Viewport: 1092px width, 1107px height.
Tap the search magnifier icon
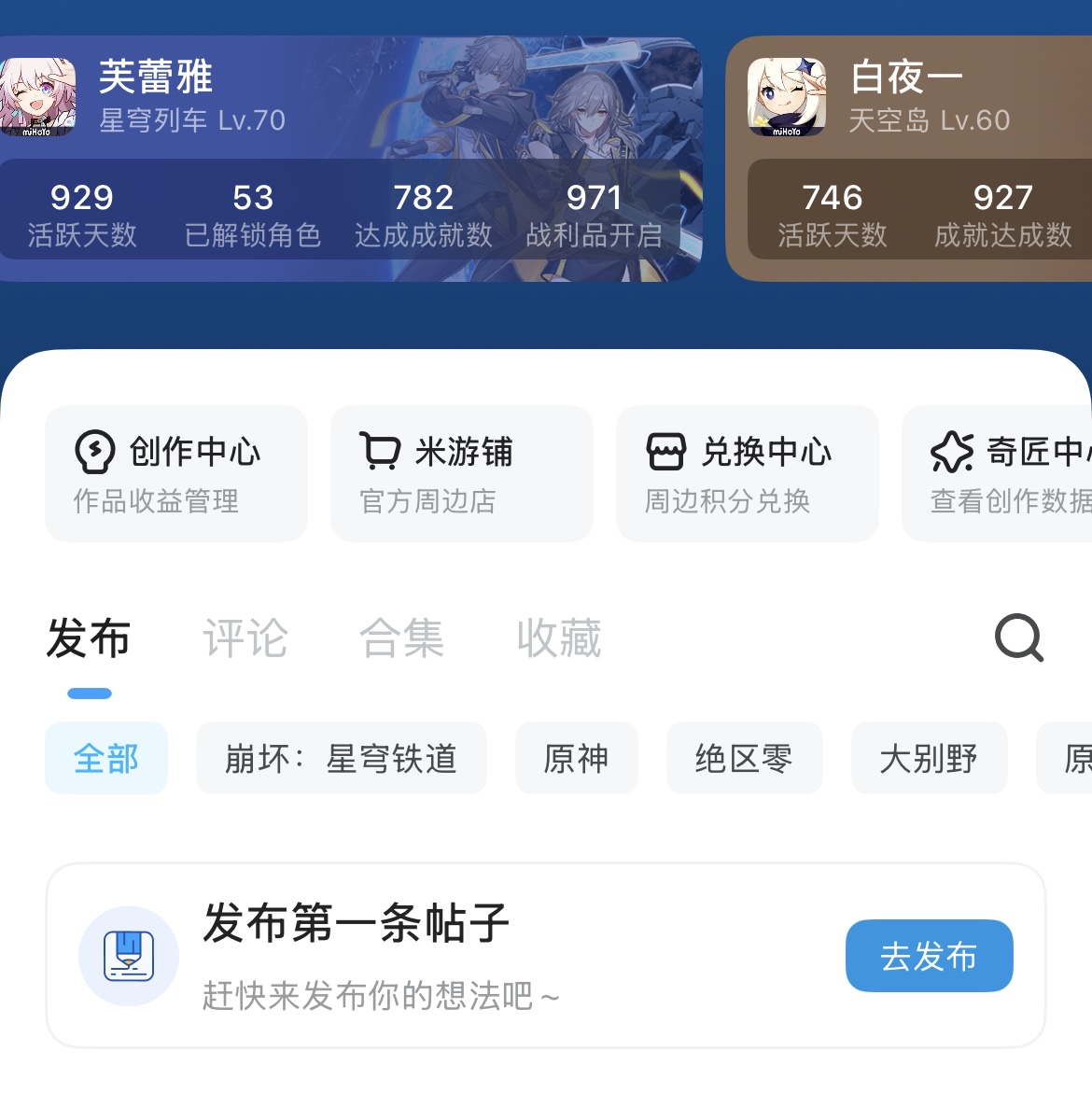point(1018,638)
